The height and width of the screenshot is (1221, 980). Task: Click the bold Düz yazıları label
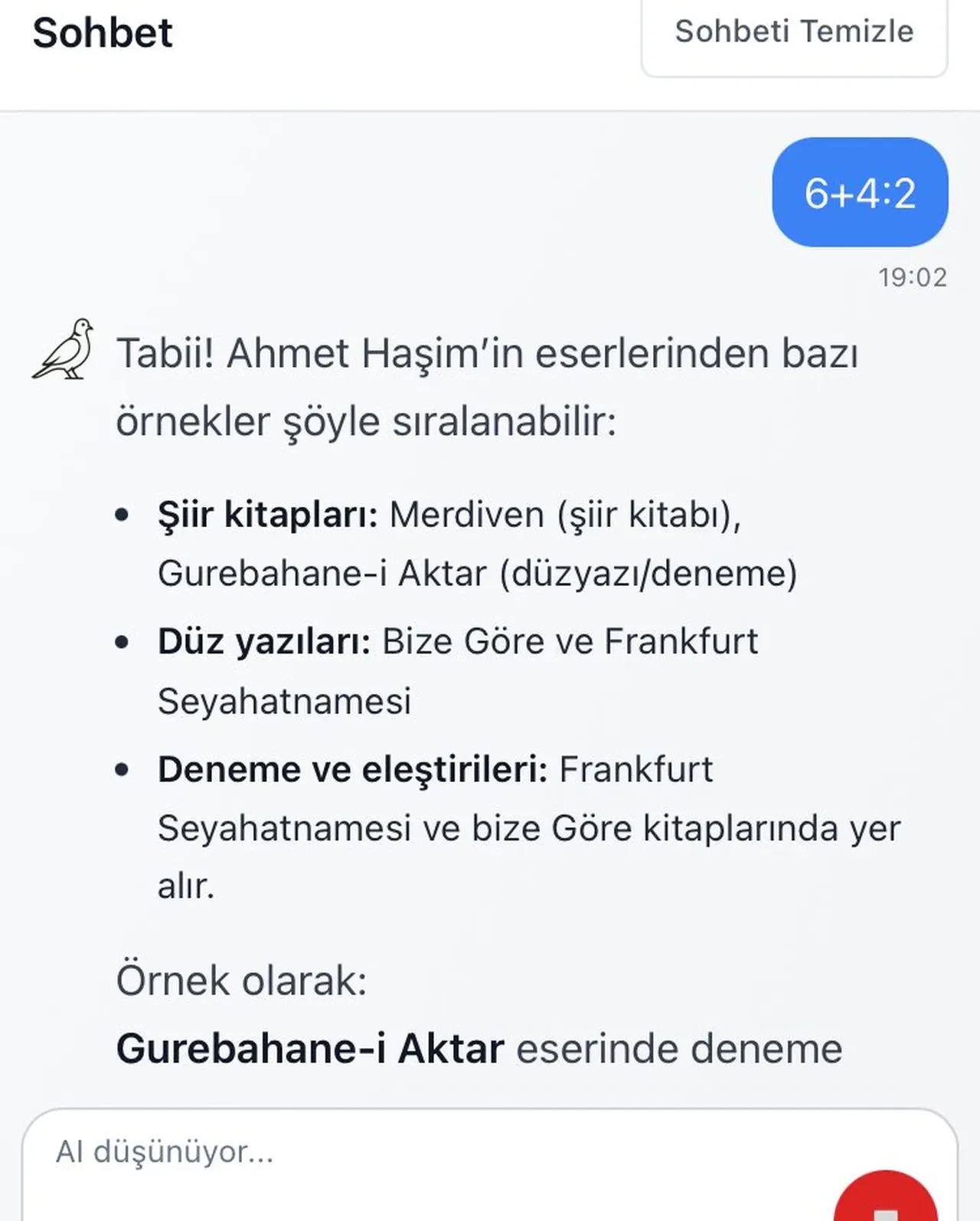point(263,642)
